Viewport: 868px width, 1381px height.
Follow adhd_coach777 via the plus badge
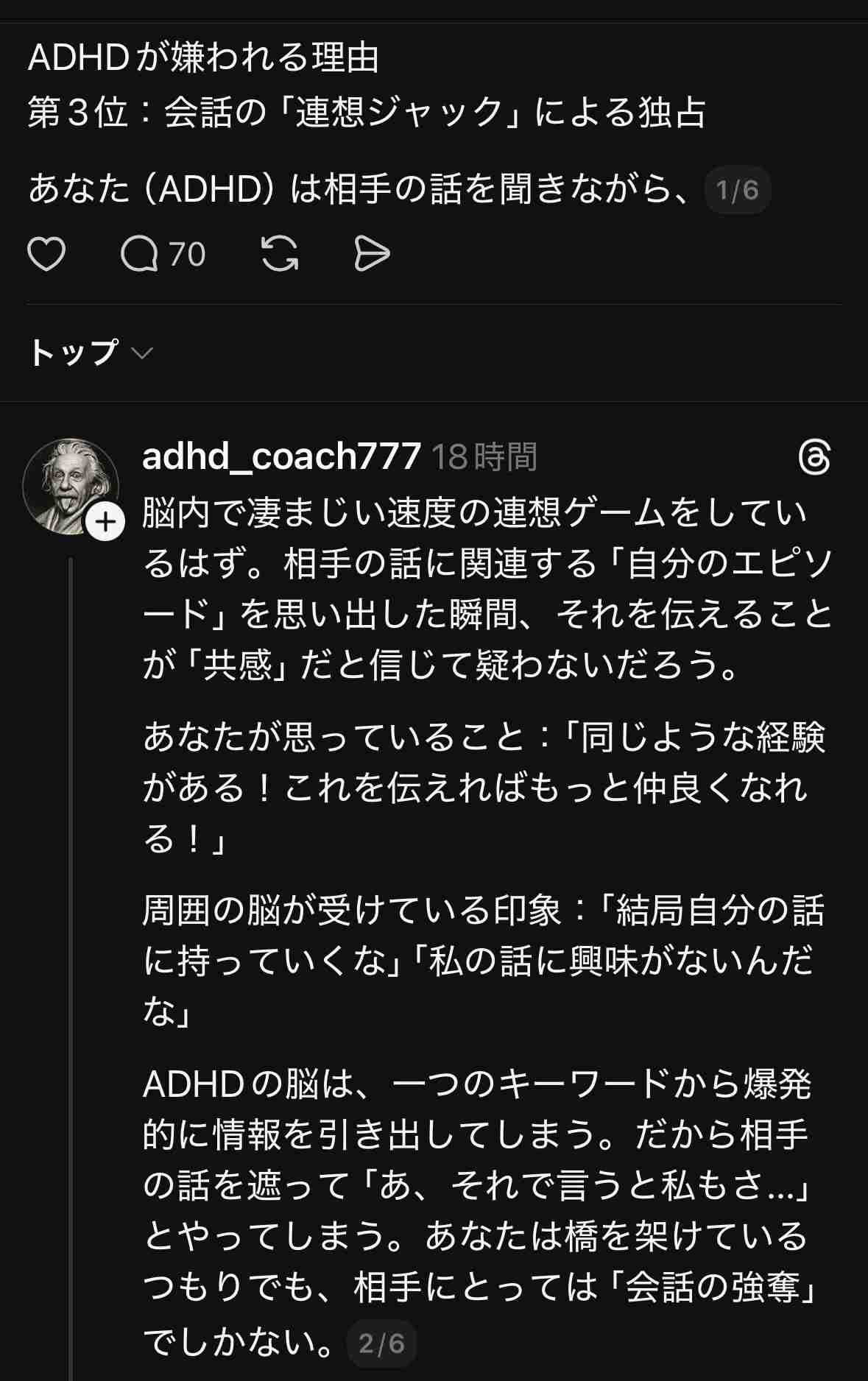click(x=105, y=521)
